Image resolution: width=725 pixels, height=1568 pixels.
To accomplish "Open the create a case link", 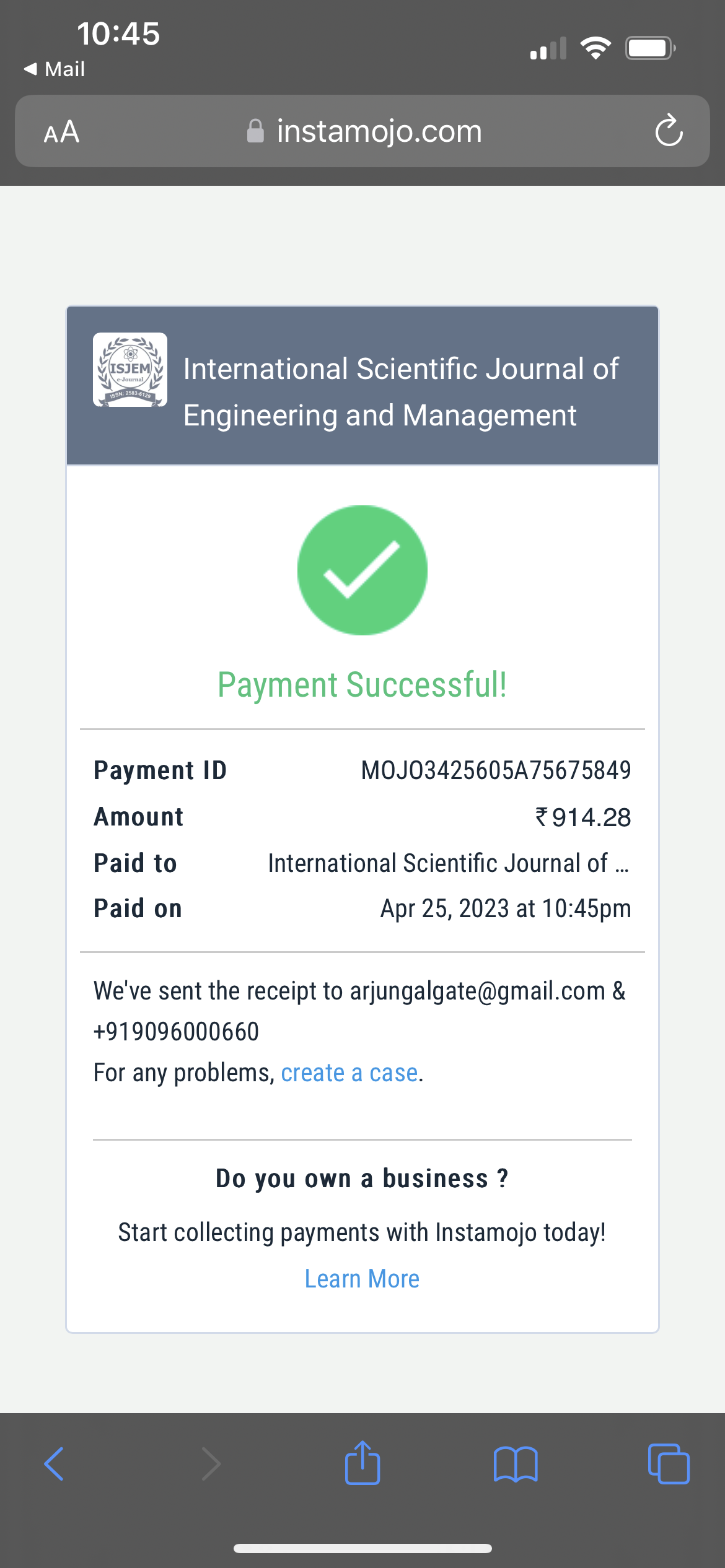I will tap(349, 1073).
